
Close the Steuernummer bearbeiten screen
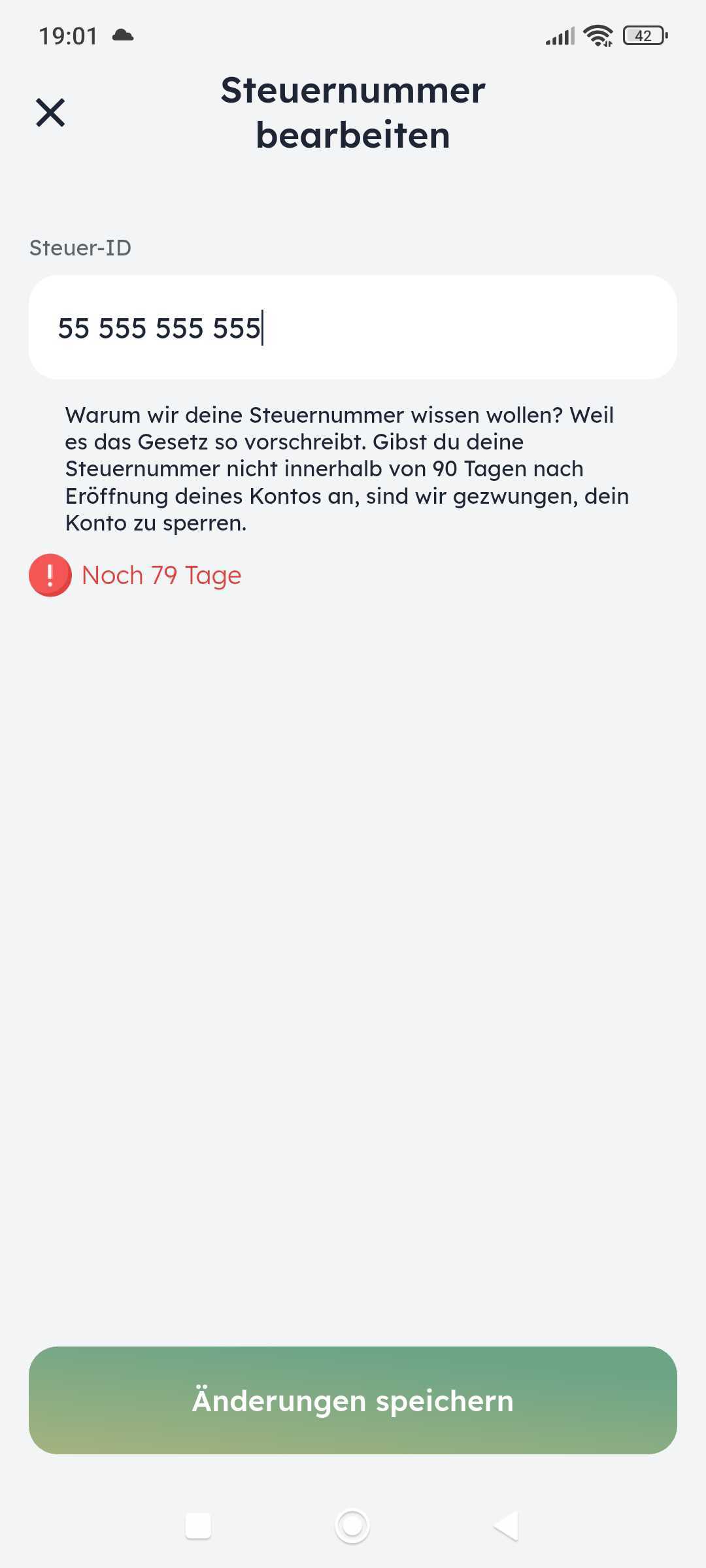tap(50, 112)
